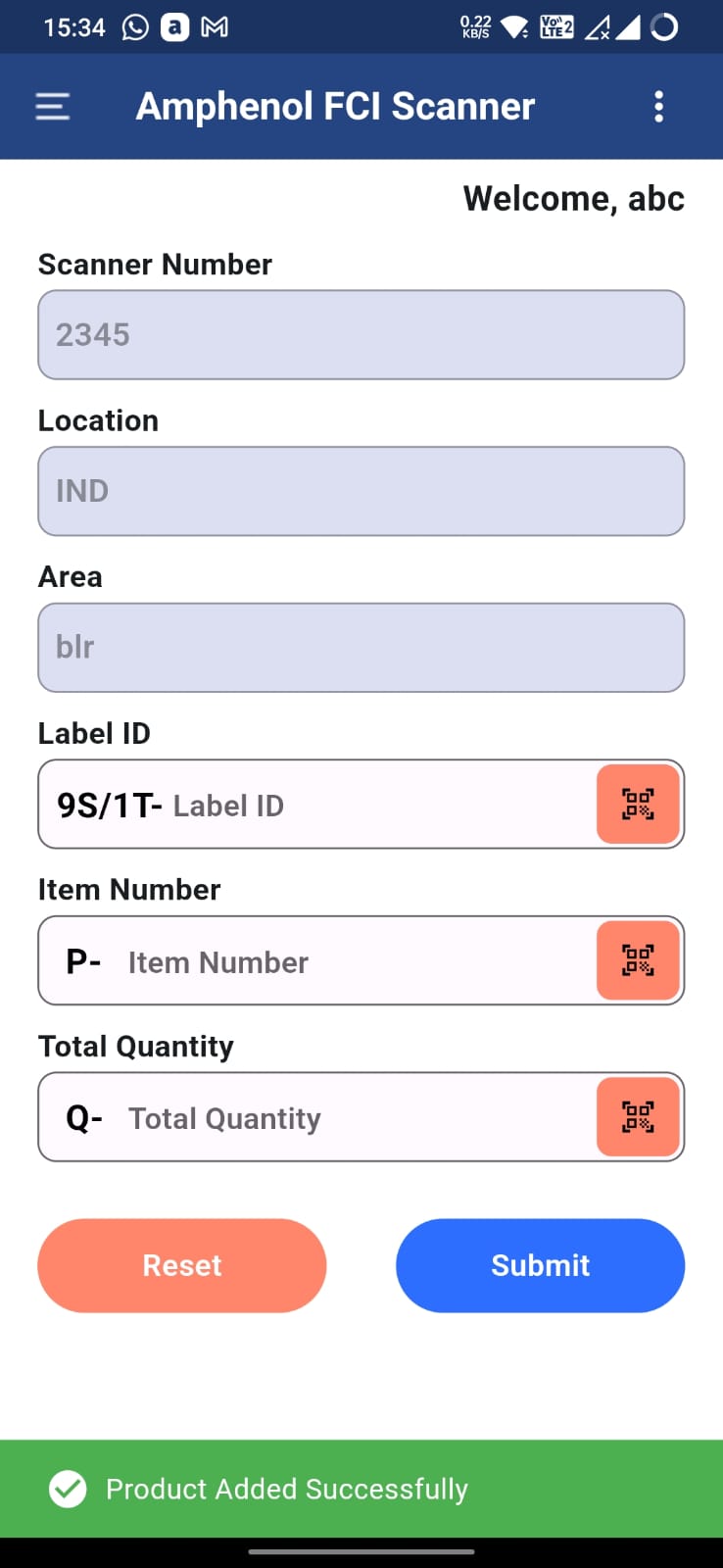Viewport: 723px width, 1568px height.
Task: Open the navigation drawer menu
Action: [52, 106]
